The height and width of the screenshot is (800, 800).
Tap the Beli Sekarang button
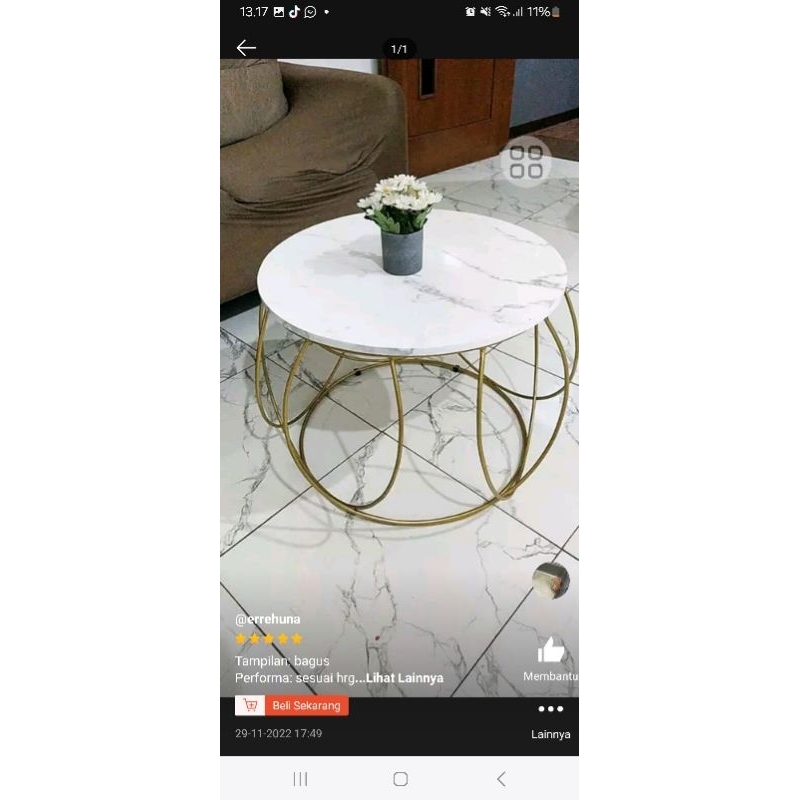coord(292,706)
